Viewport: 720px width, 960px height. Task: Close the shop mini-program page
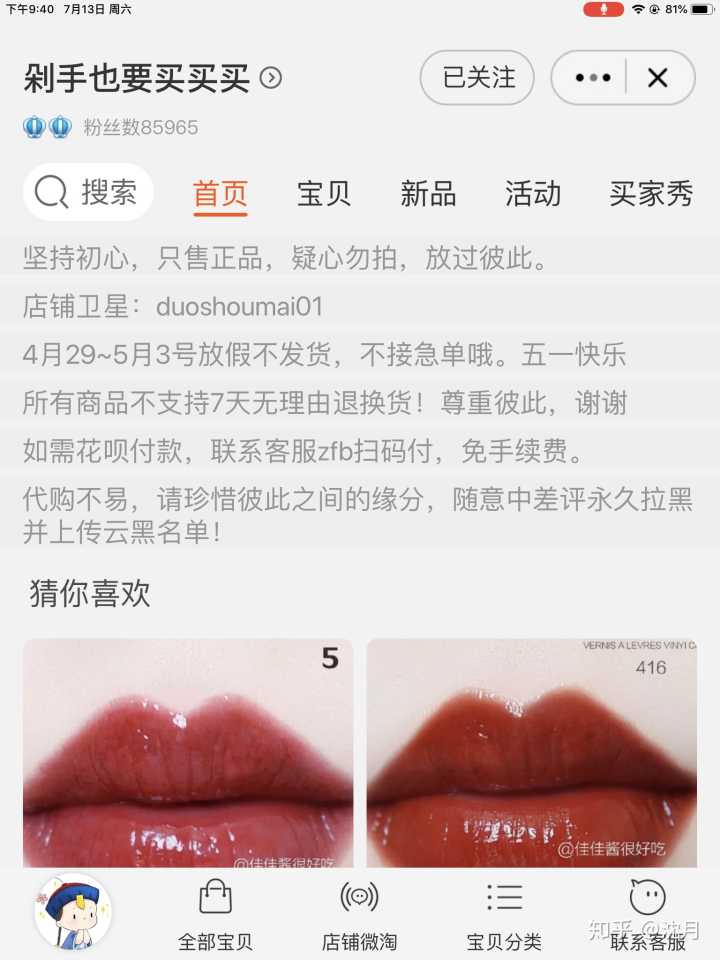(657, 78)
